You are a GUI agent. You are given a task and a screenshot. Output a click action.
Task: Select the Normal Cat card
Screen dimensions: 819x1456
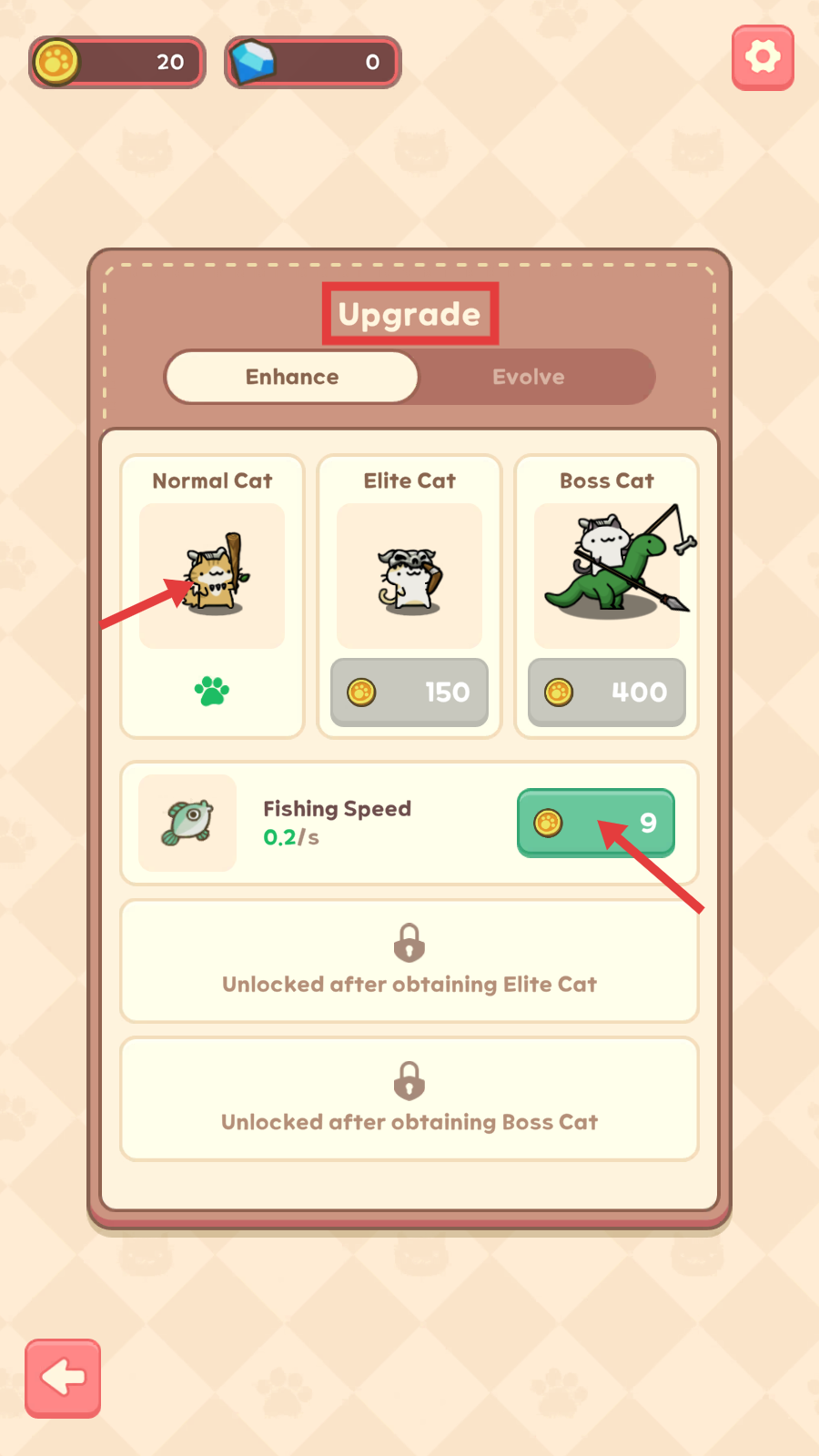212,595
